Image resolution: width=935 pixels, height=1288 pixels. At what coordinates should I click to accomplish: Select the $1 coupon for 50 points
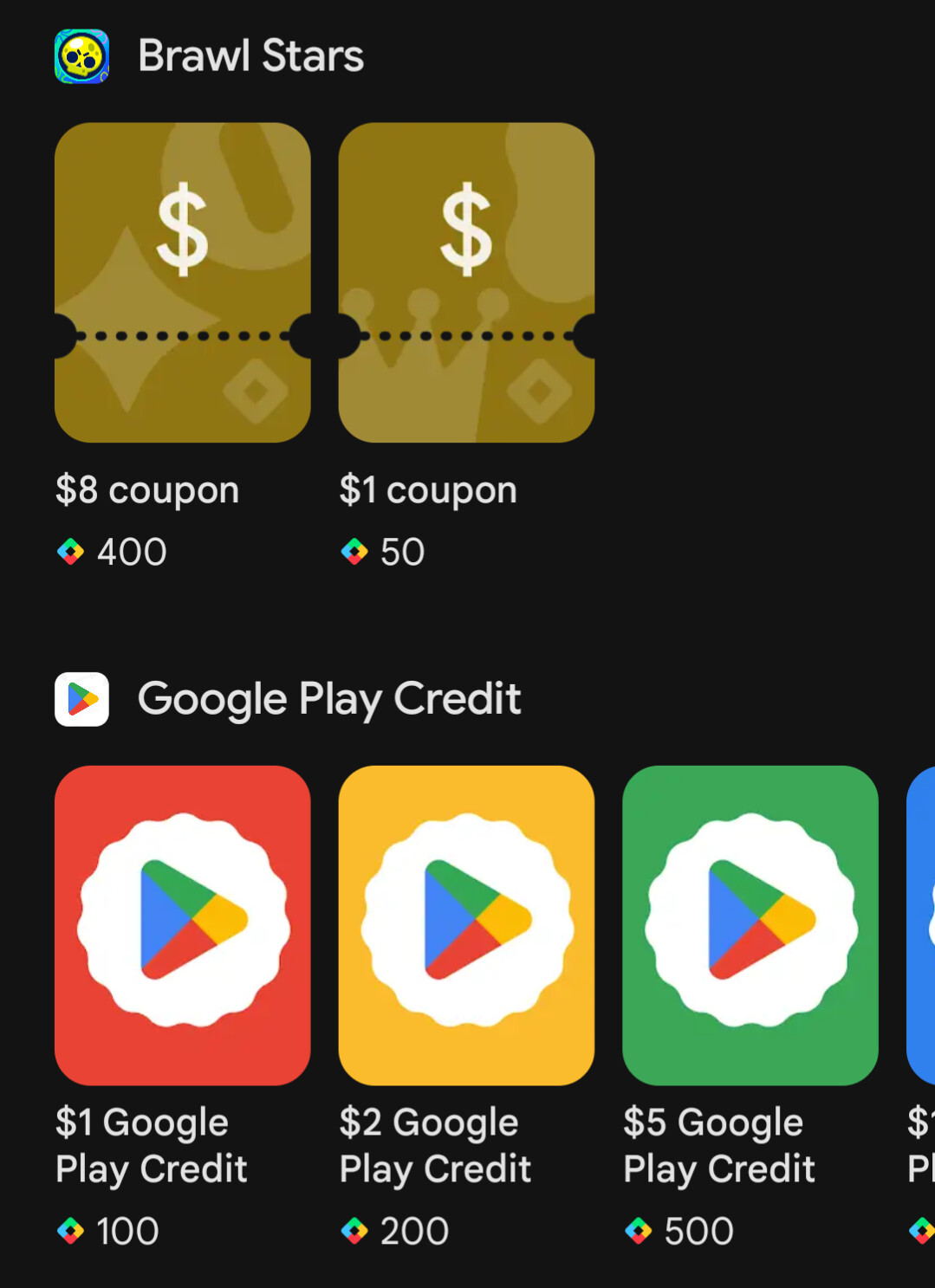(x=466, y=282)
